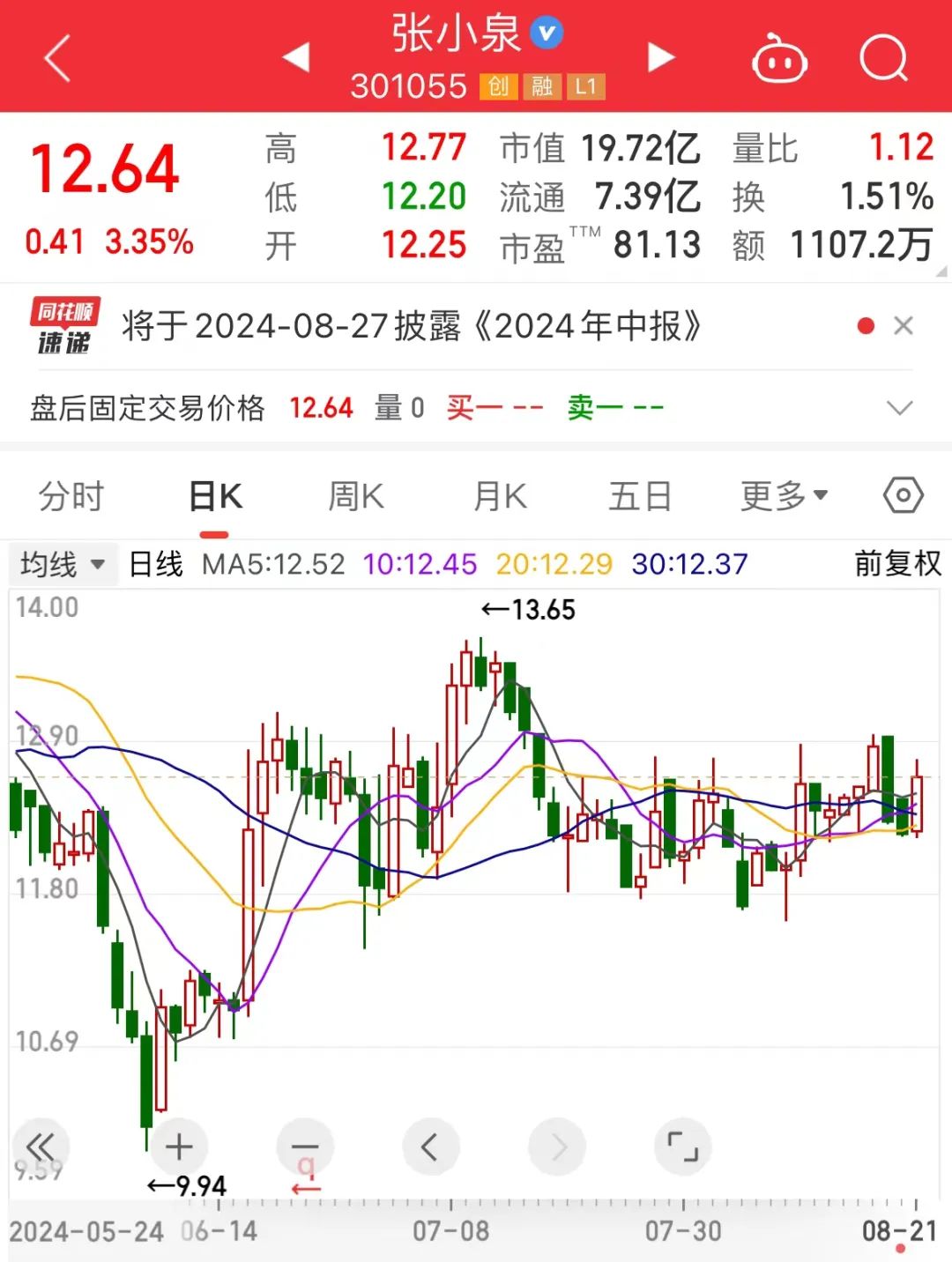Open the robot assistant icon
The width and height of the screenshot is (952, 1262).
click(x=778, y=59)
